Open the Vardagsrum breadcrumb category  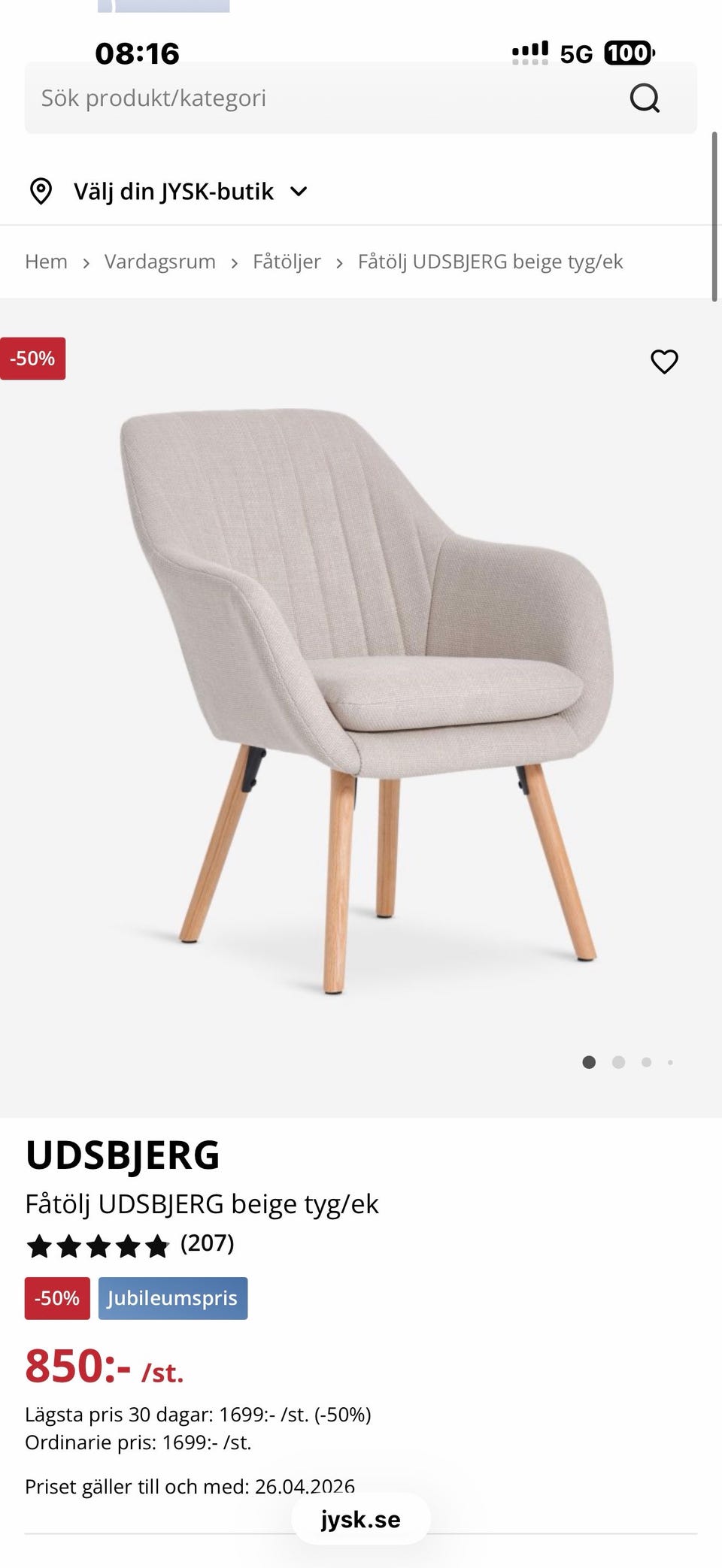(159, 262)
